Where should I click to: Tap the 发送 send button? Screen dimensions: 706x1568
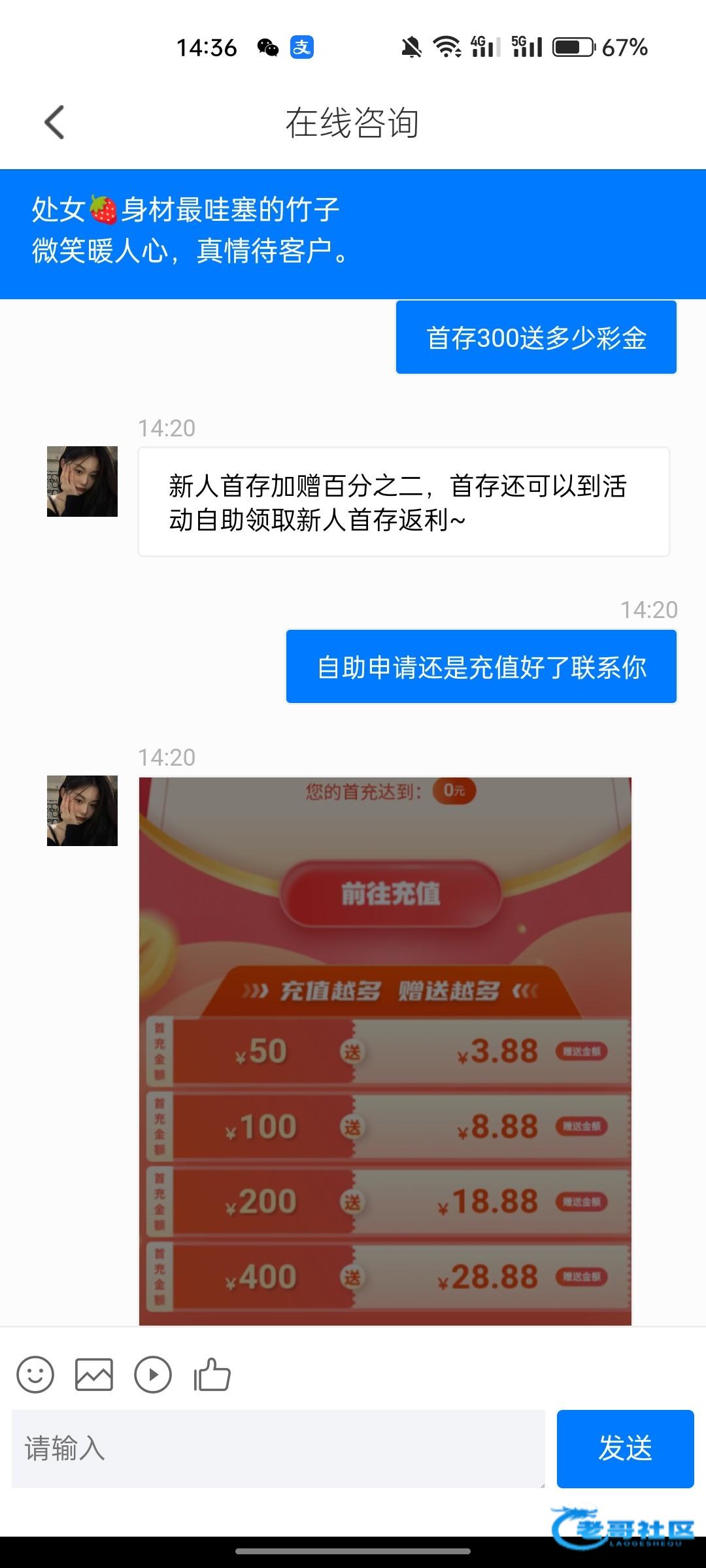coord(625,1449)
